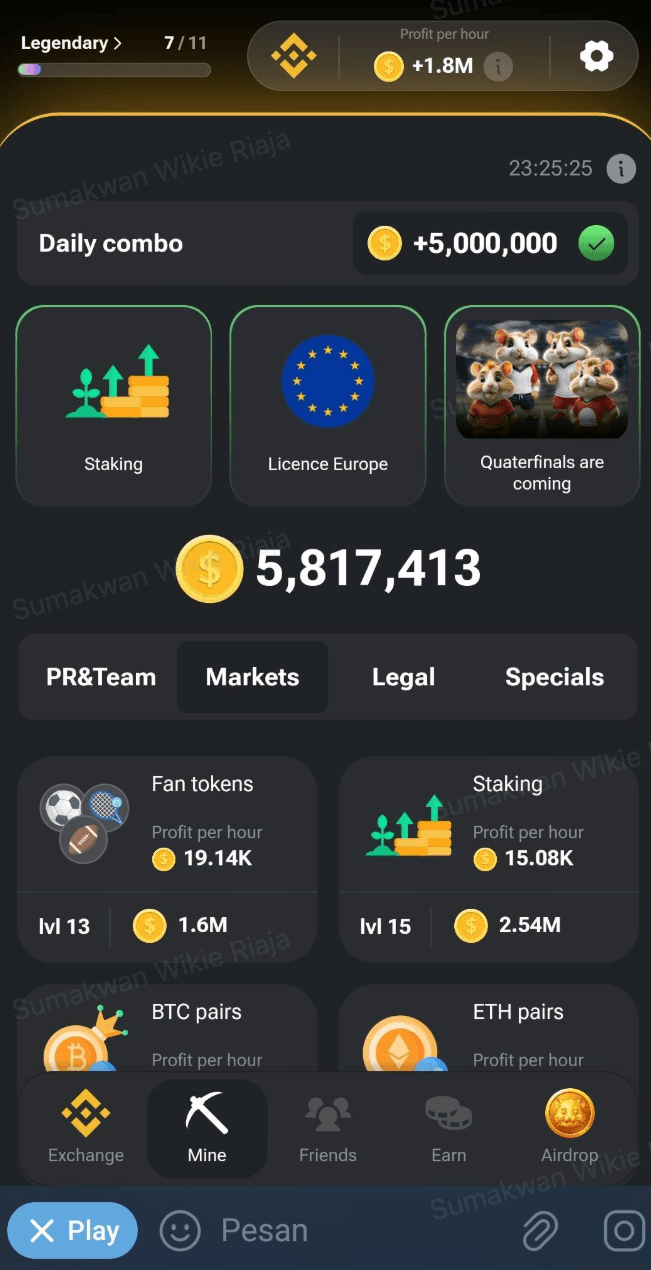651x1270 pixels.
Task: Switch to the Earn tab
Action: (448, 1128)
